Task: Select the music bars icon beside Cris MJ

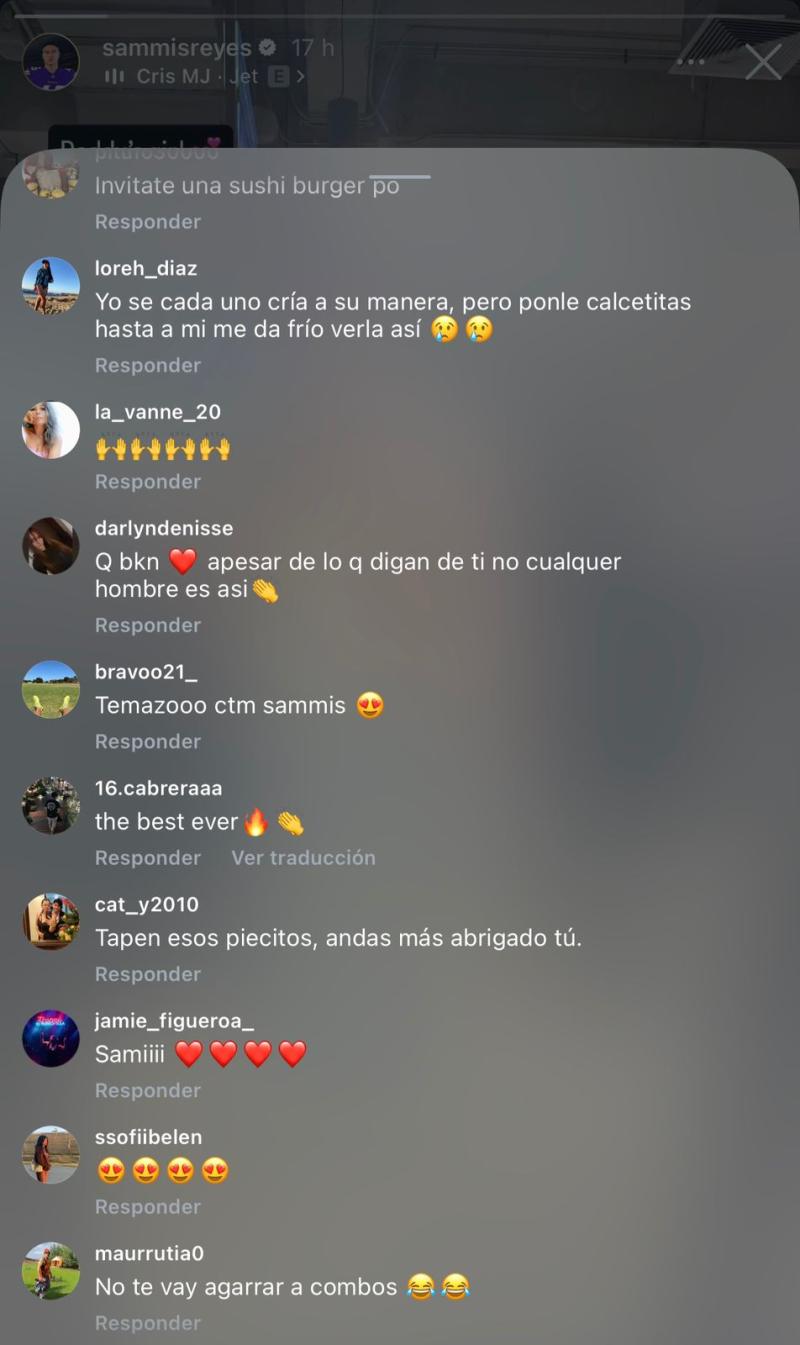Action: tap(115, 74)
